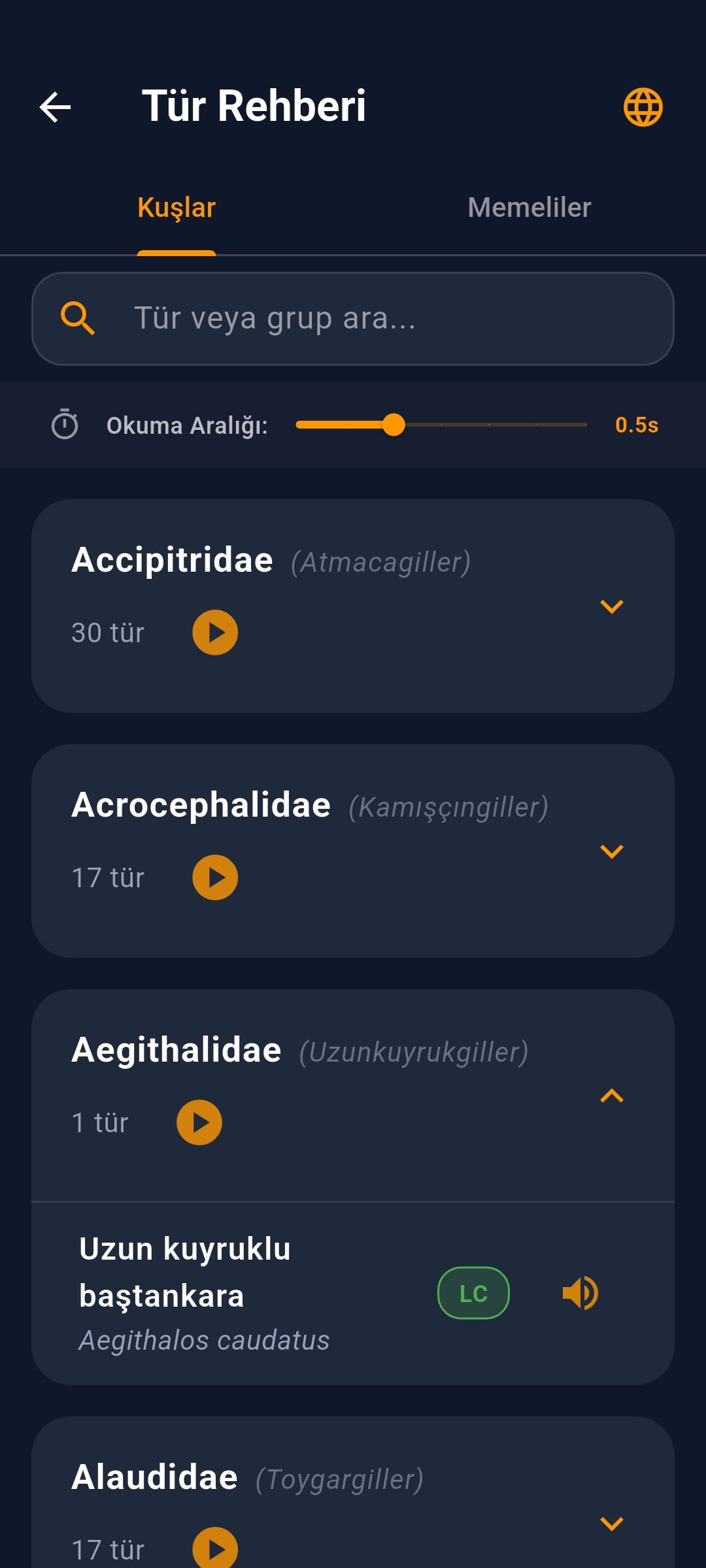This screenshot has width=706, height=1568.
Task: Play the Alaudidae species readout
Action: tap(215, 1548)
